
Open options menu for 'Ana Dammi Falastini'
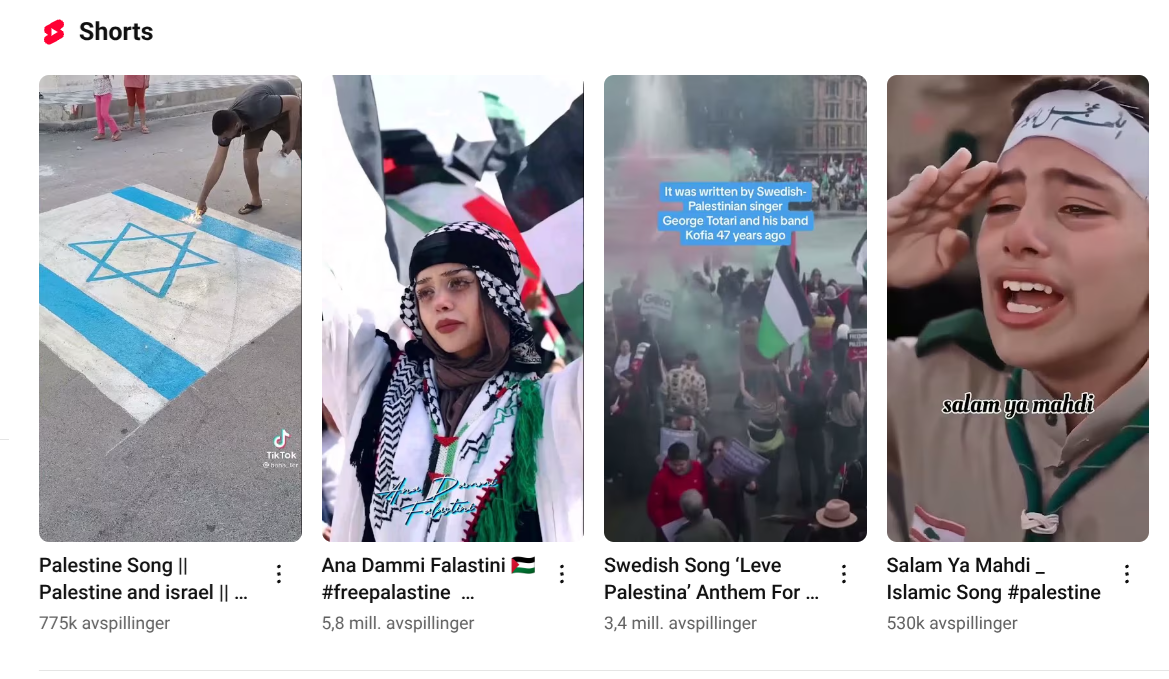pyautogui.click(x=562, y=574)
